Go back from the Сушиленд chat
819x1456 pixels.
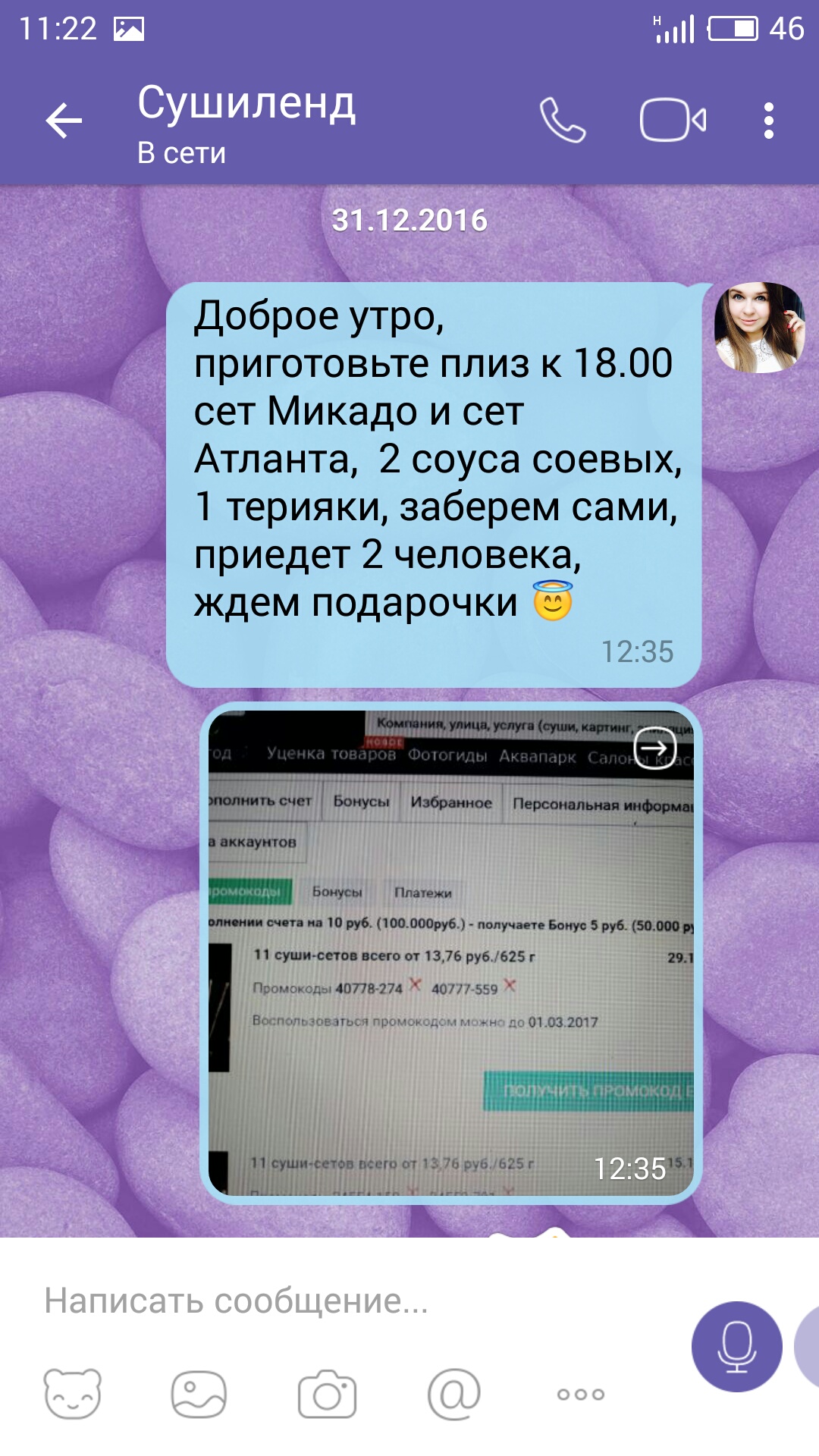coord(64,121)
